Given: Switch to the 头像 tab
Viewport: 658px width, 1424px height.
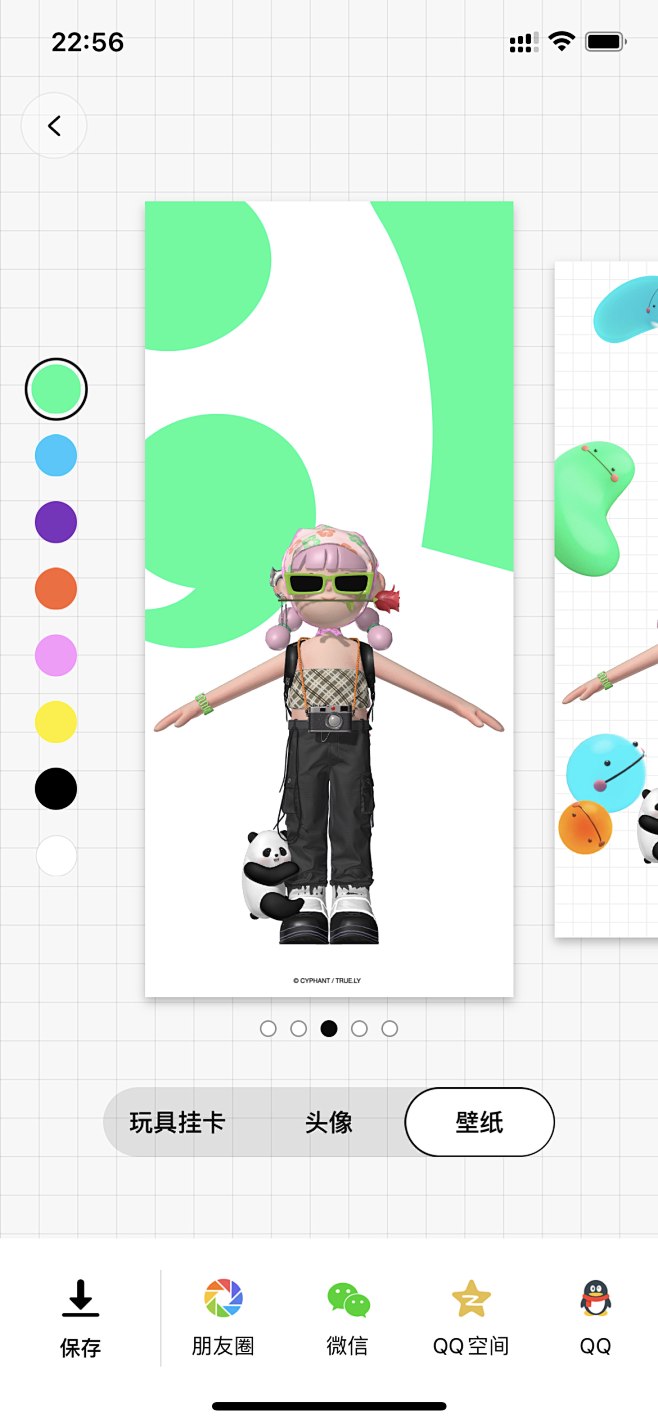Looking at the screenshot, I should [x=329, y=1122].
